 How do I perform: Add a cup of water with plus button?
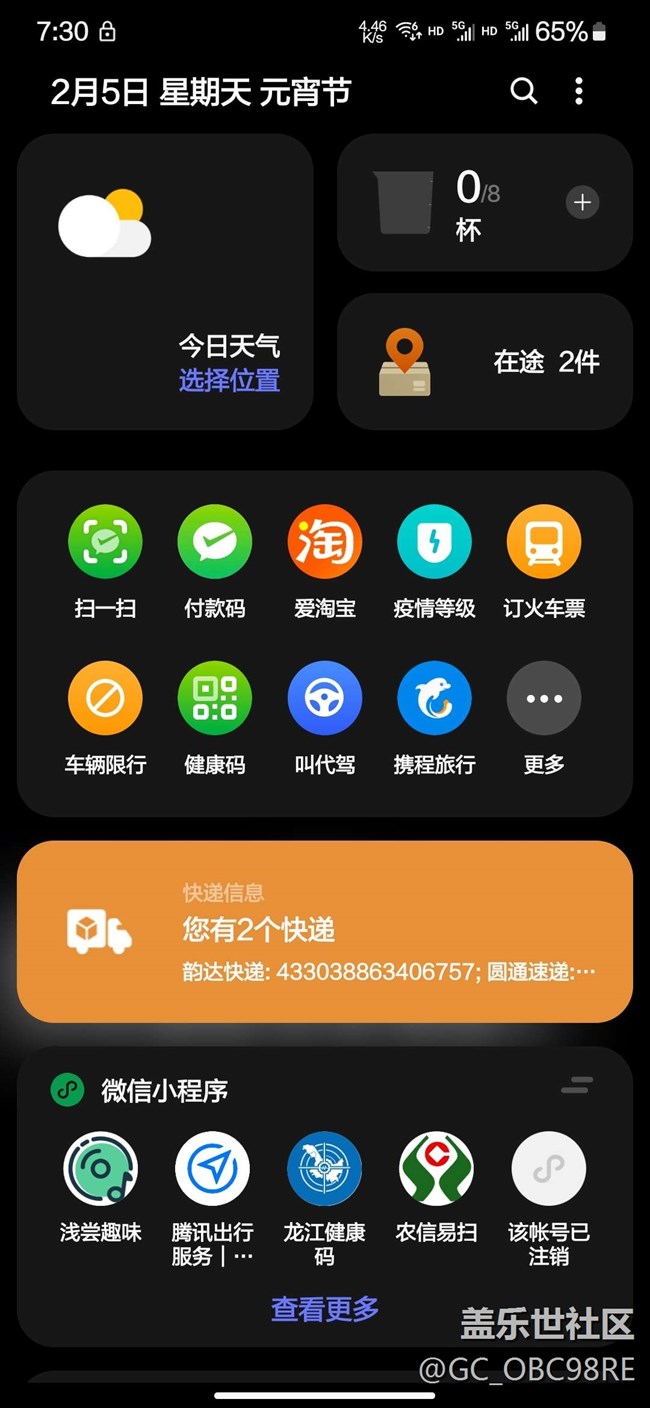pyautogui.click(x=582, y=203)
